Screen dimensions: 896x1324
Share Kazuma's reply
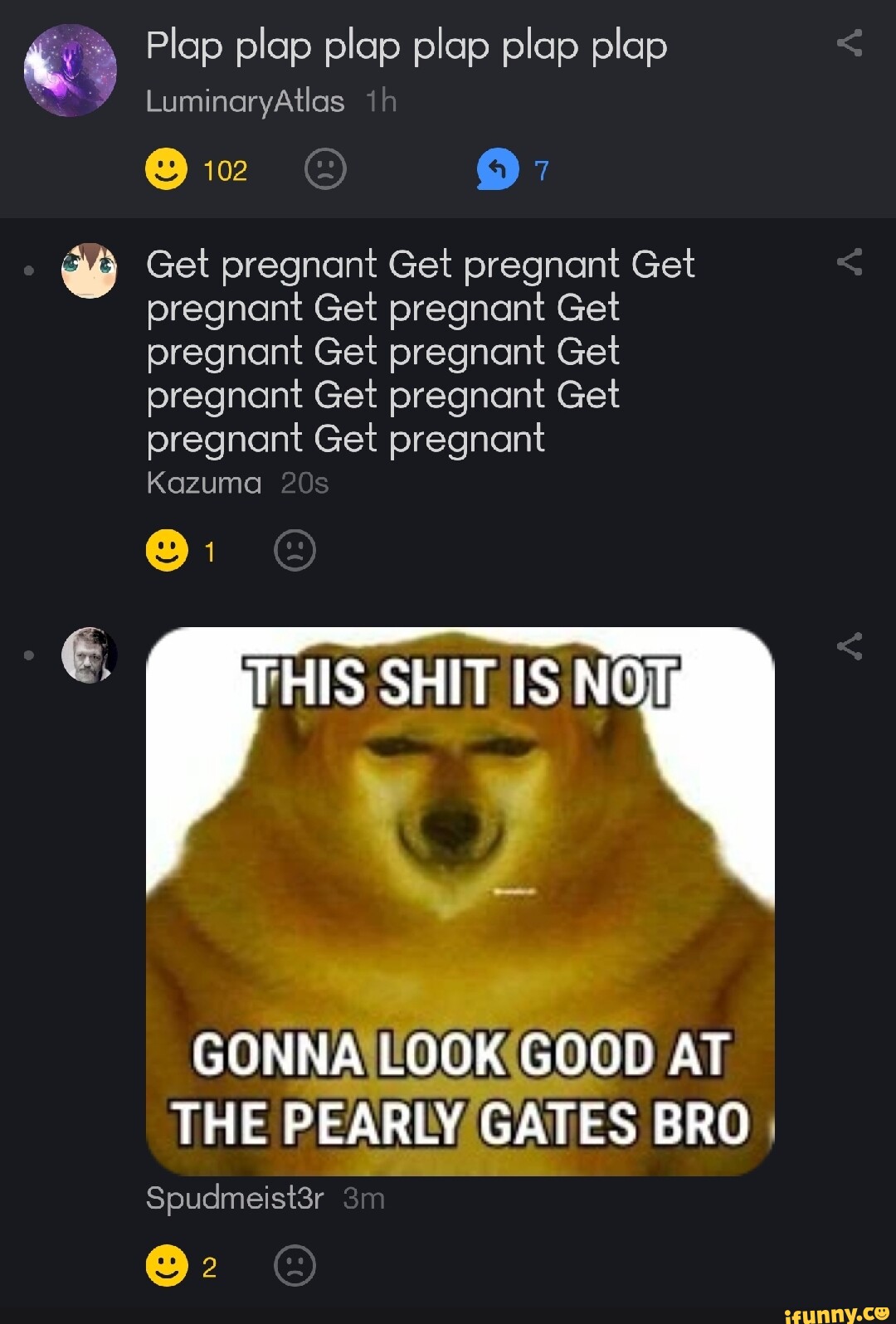click(850, 262)
